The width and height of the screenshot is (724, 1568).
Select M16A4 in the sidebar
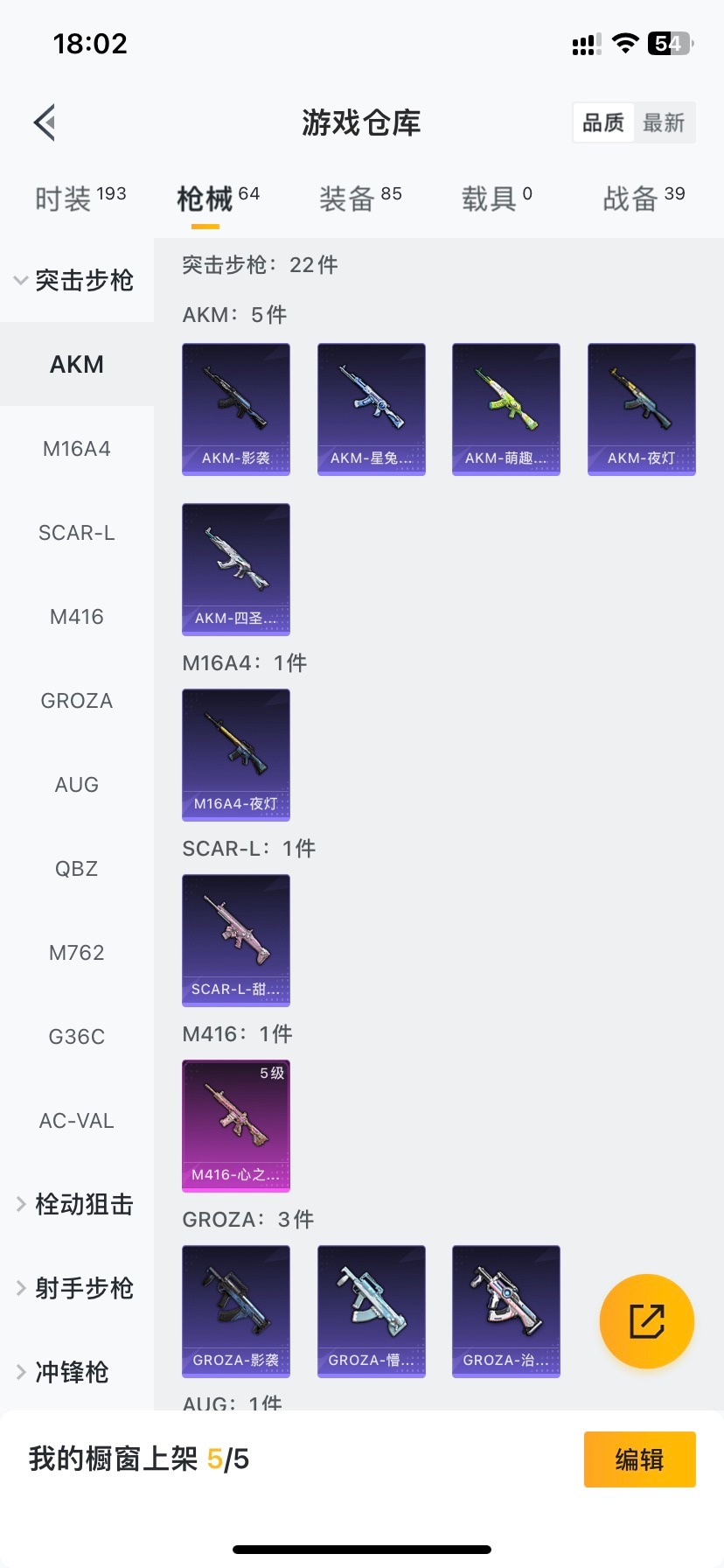point(77,449)
